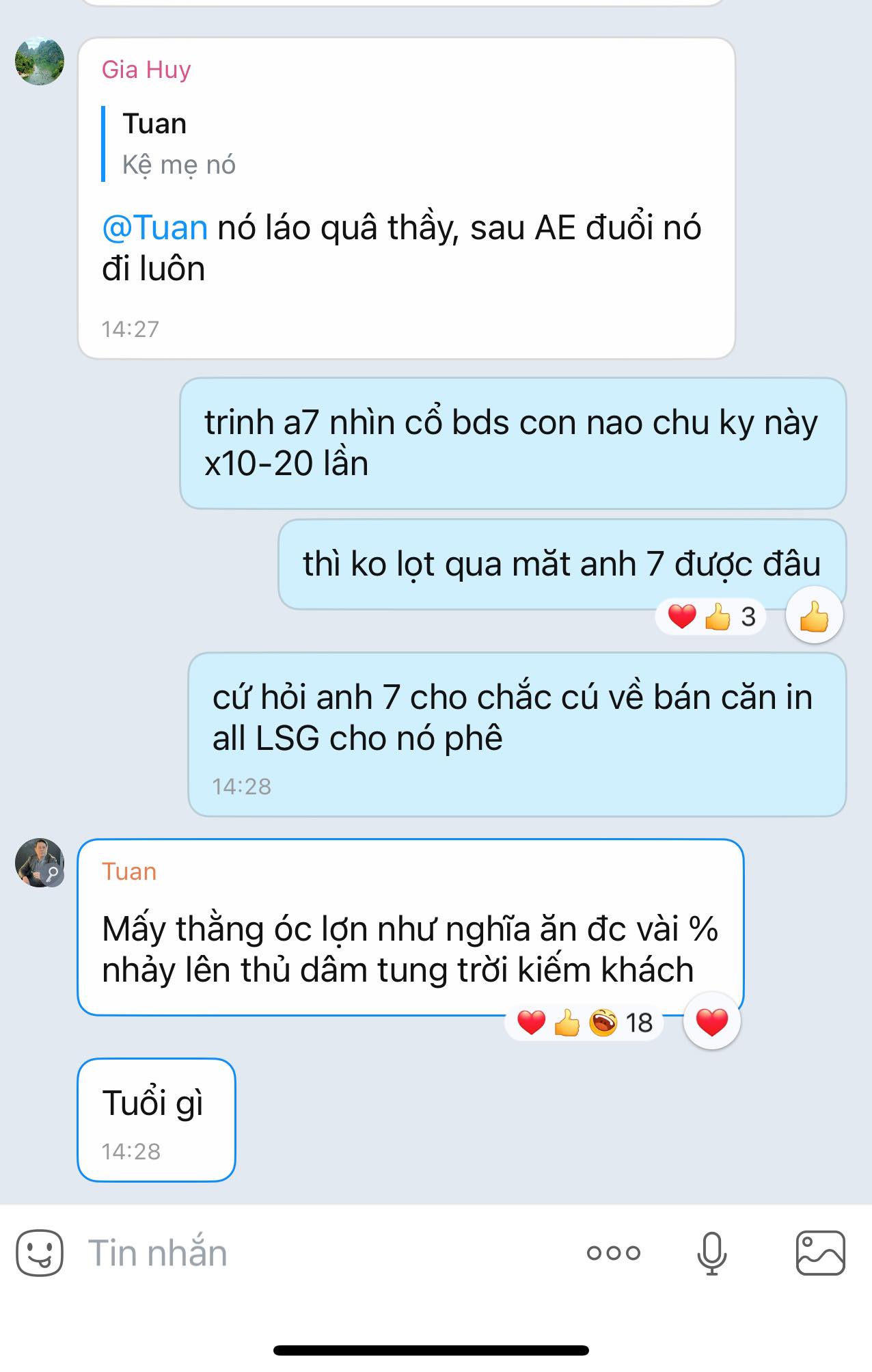The height and width of the screenshot is (1372, 872).
Task: Open more options with three dots icon
Action: pos(613,1252)
